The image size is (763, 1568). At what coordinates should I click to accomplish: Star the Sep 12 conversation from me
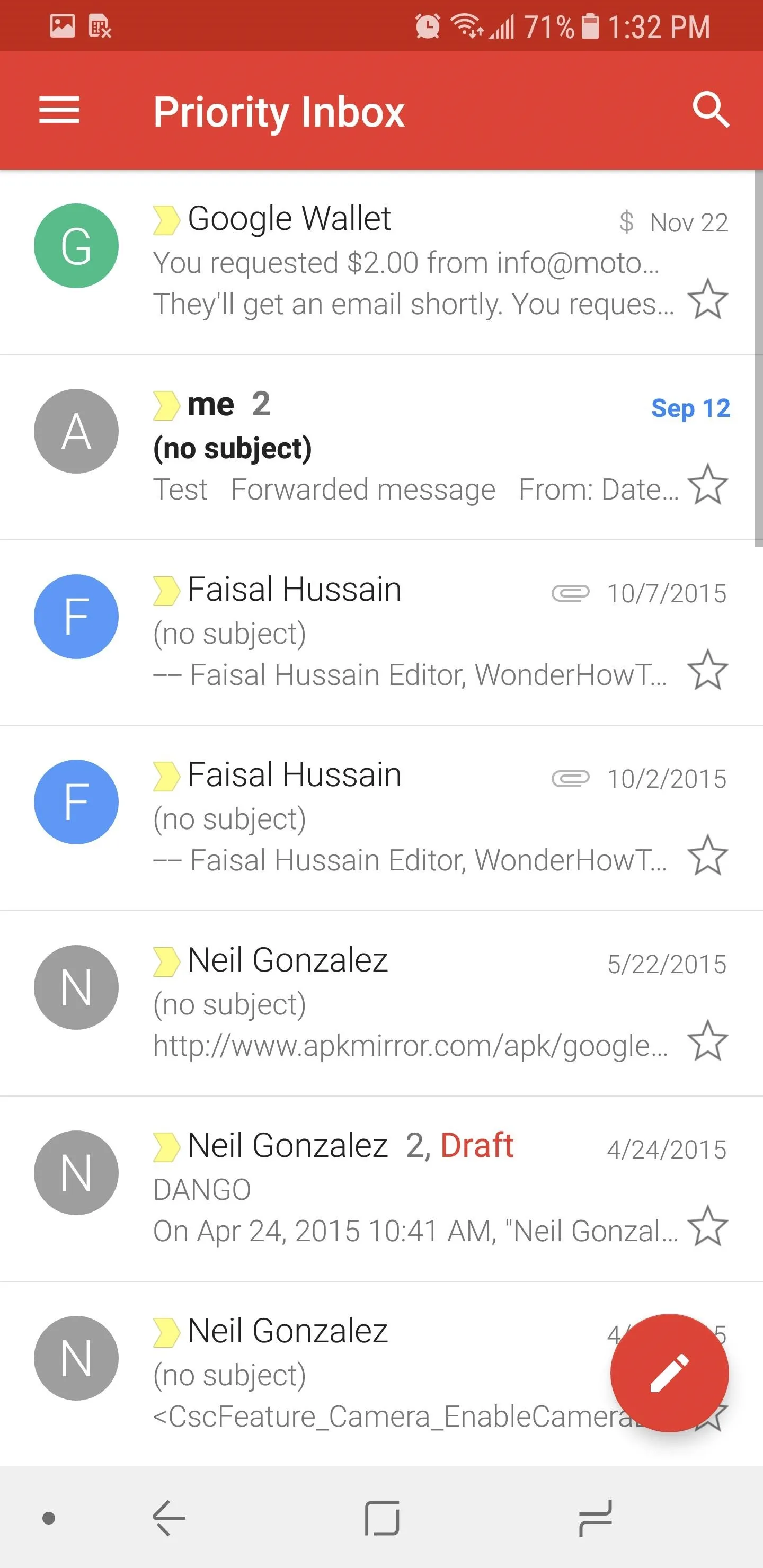(x=707, y=485)
